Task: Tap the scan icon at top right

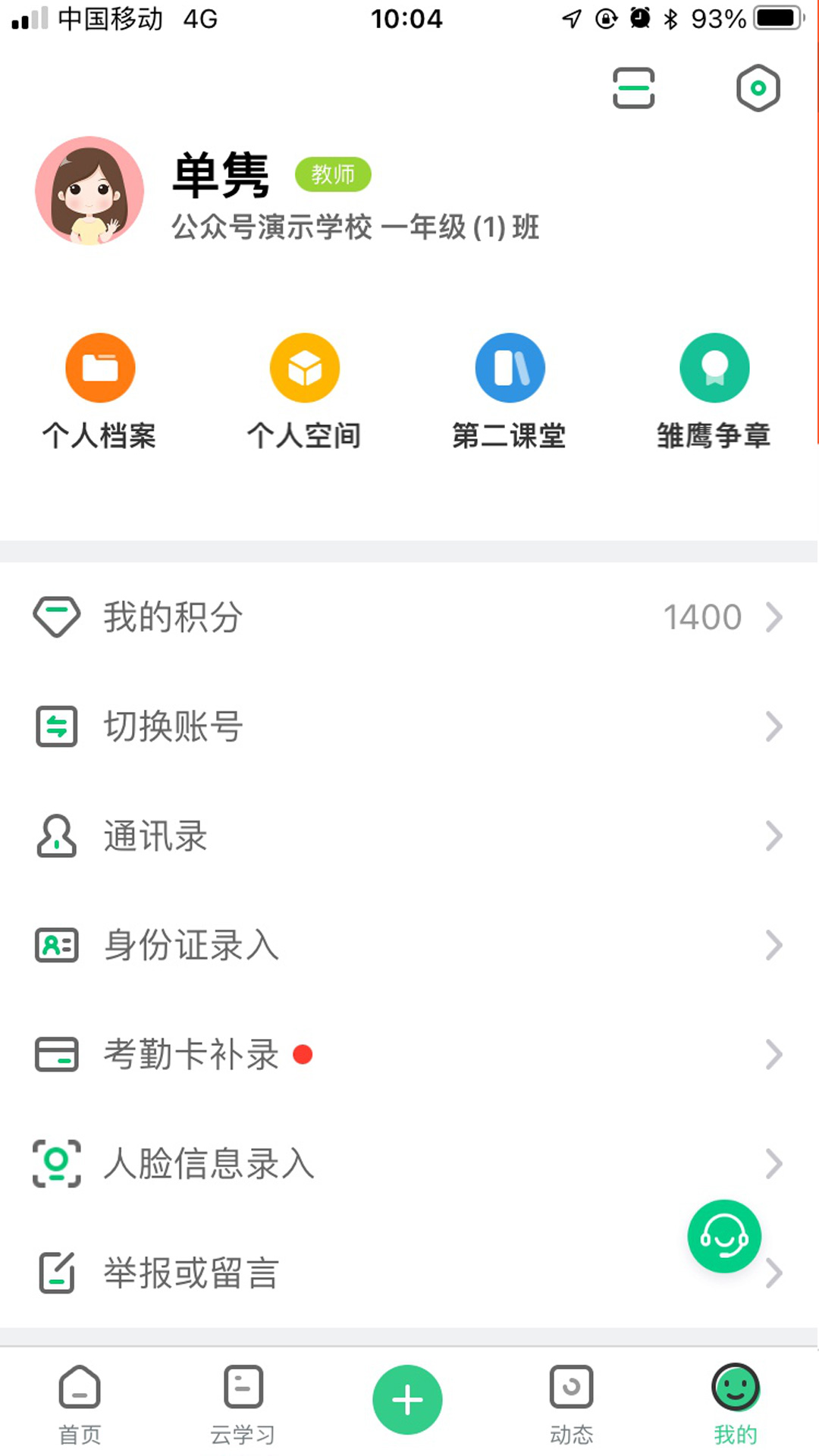Action: pos(634,87)
